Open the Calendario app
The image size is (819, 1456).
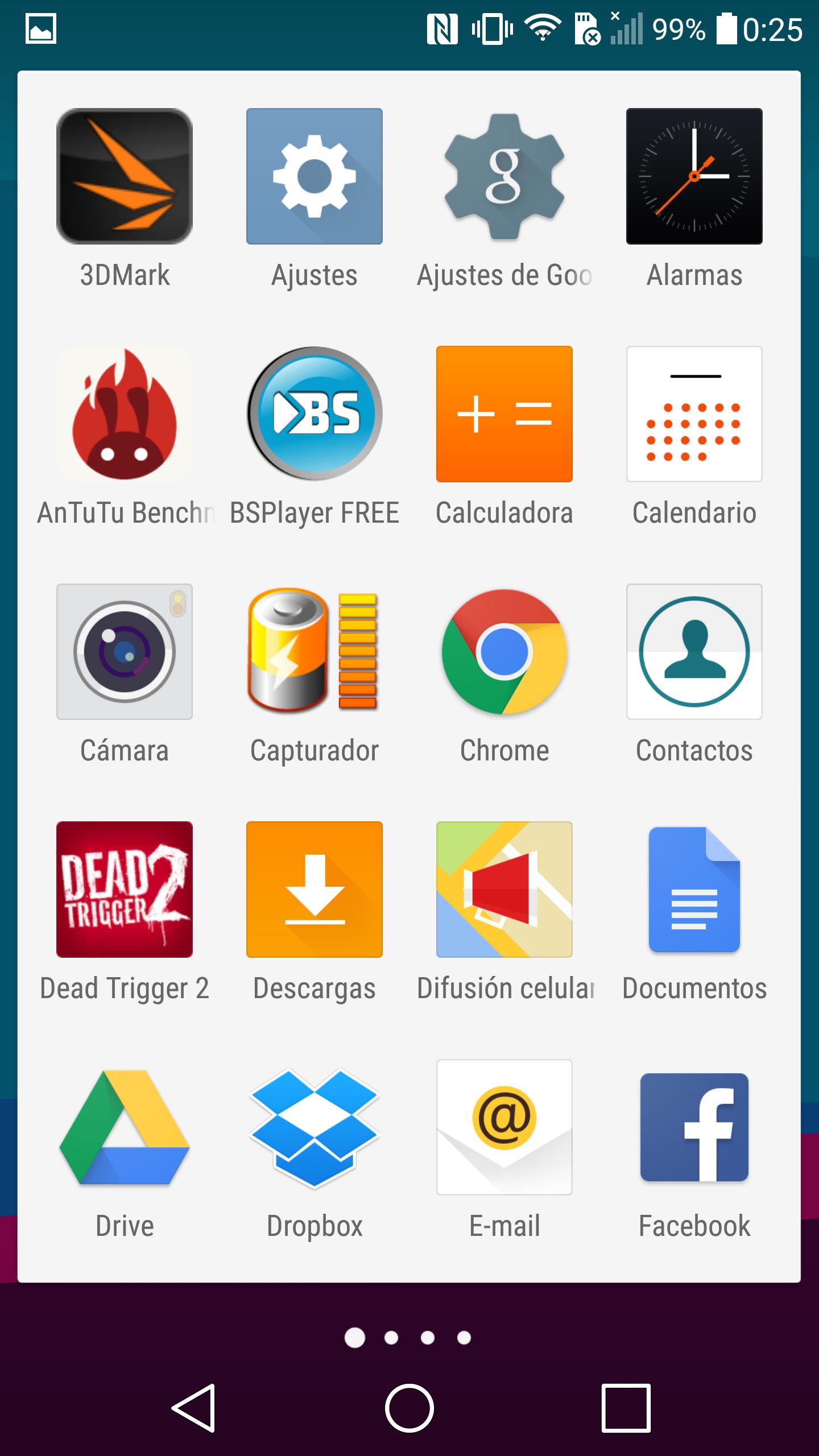[x=694, y=414]
